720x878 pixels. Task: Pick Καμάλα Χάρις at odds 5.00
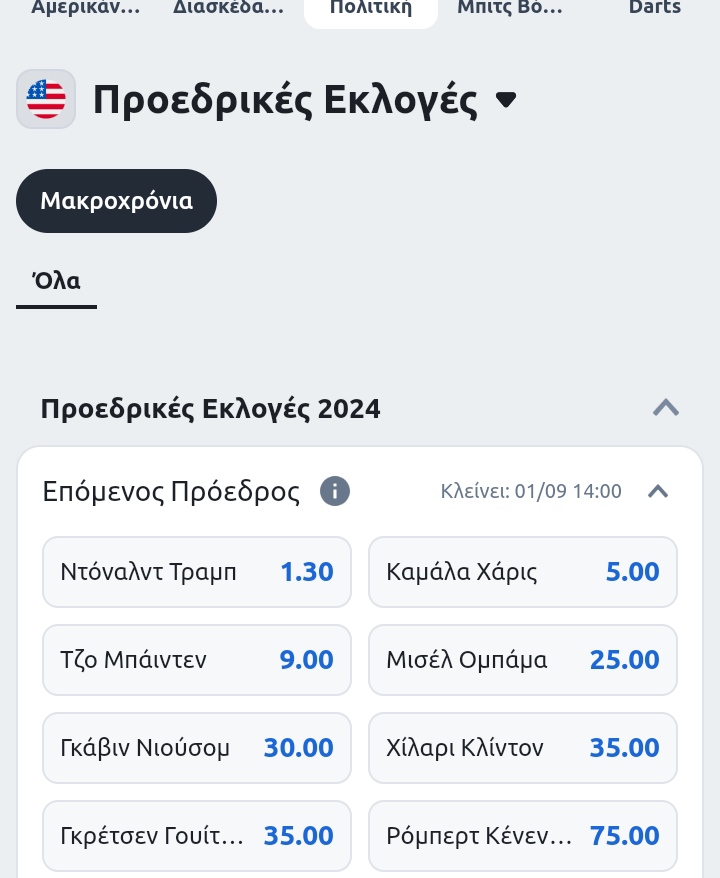[x=523, y=572]
